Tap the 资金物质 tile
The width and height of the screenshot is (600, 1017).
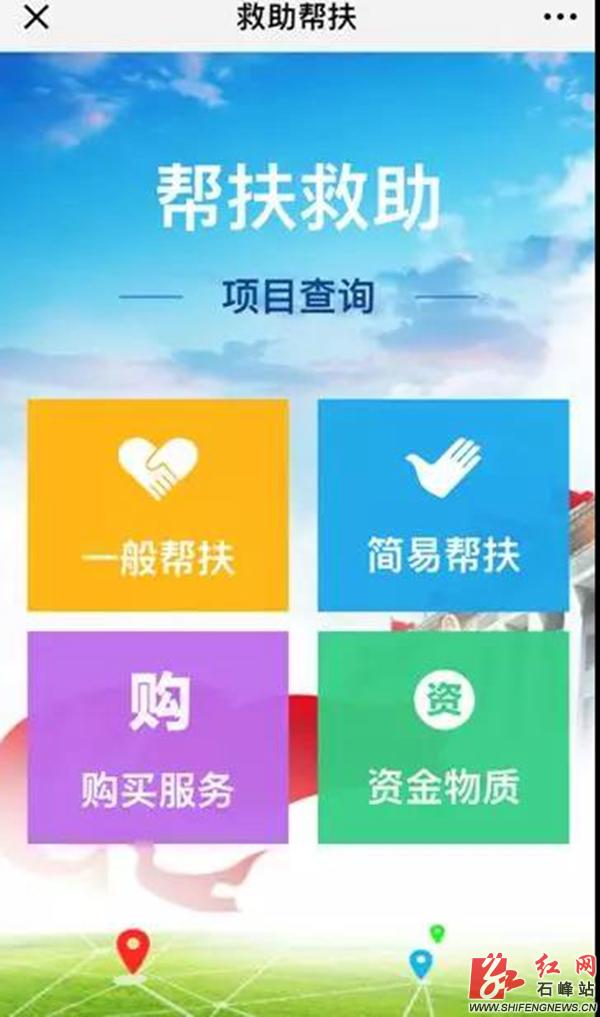click(x=443, y=737)
